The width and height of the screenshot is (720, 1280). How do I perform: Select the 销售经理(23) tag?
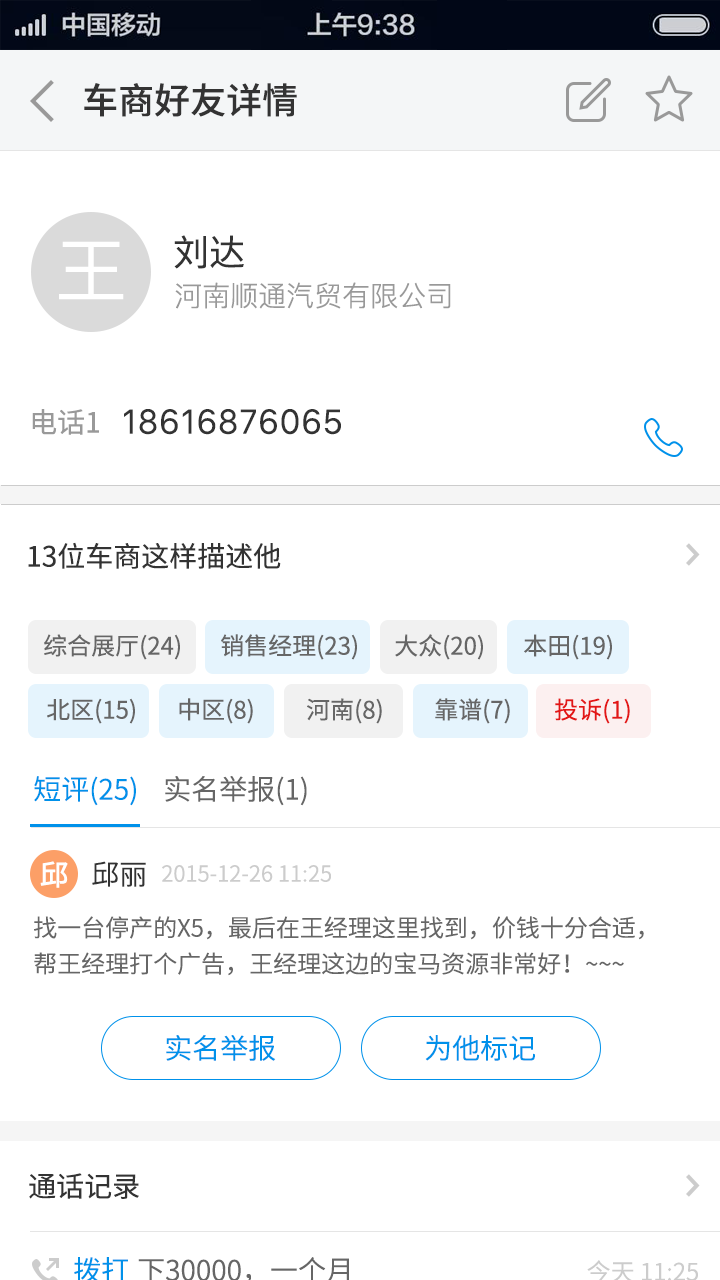point(288,647)
